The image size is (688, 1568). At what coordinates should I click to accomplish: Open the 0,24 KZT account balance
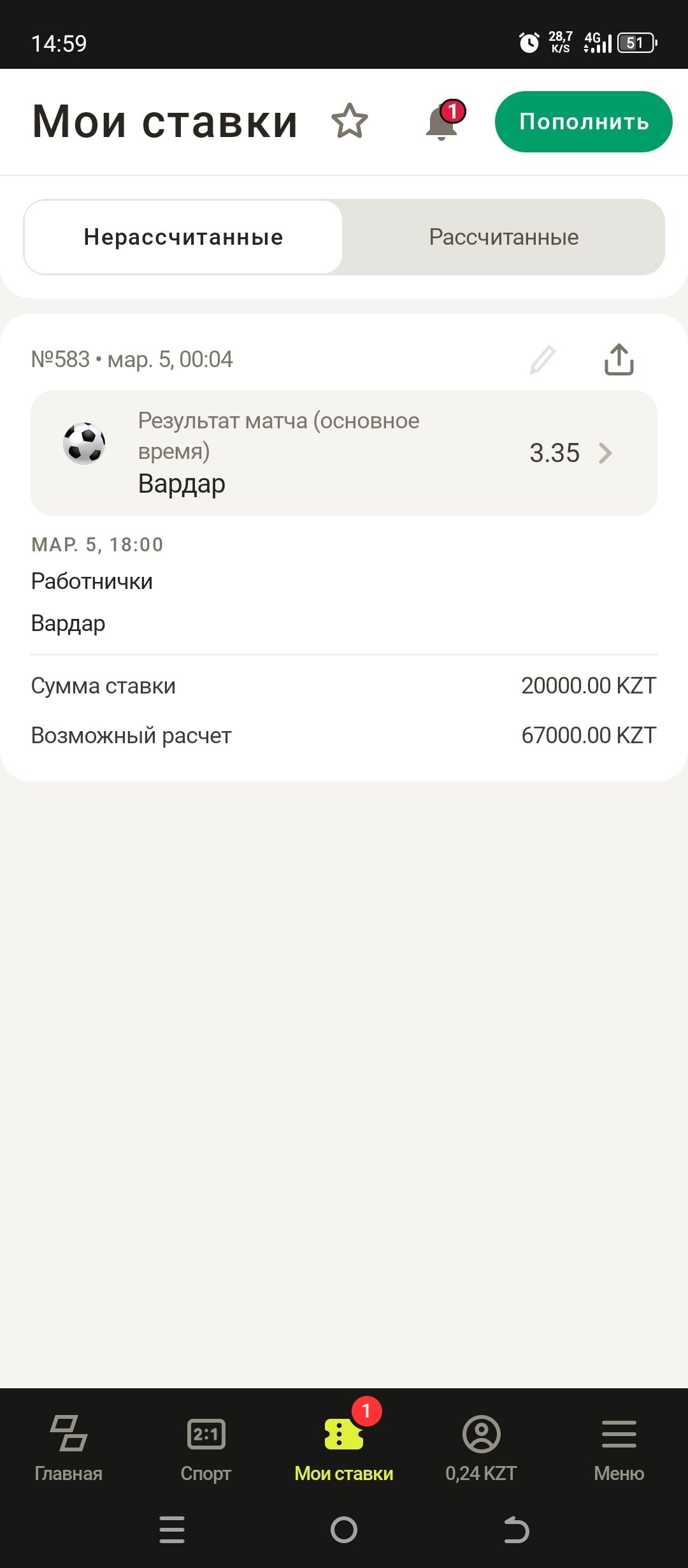coord(481,1447)
